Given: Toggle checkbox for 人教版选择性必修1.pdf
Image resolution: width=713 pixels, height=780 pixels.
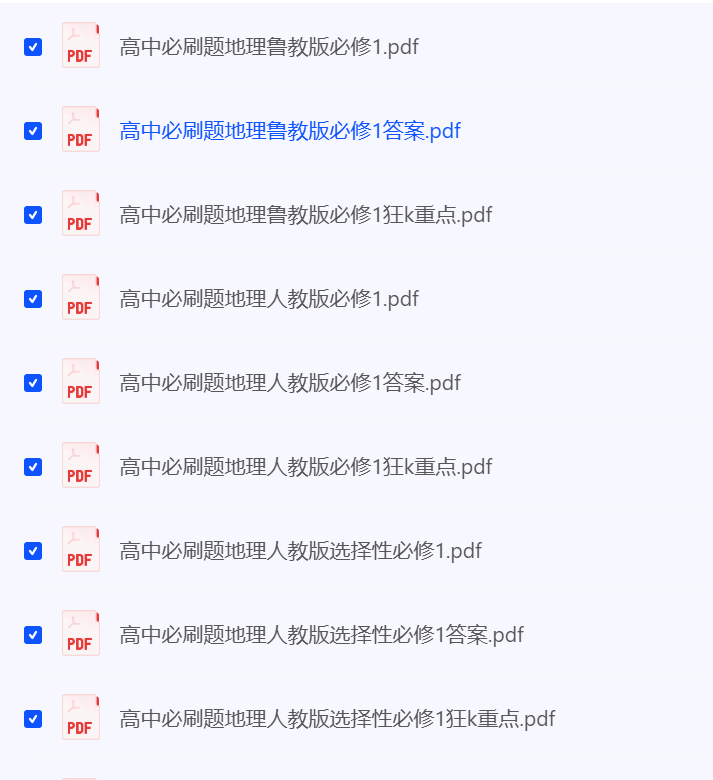Looking at the screenshot, I should pyautogui.click(x=33, y=551).
